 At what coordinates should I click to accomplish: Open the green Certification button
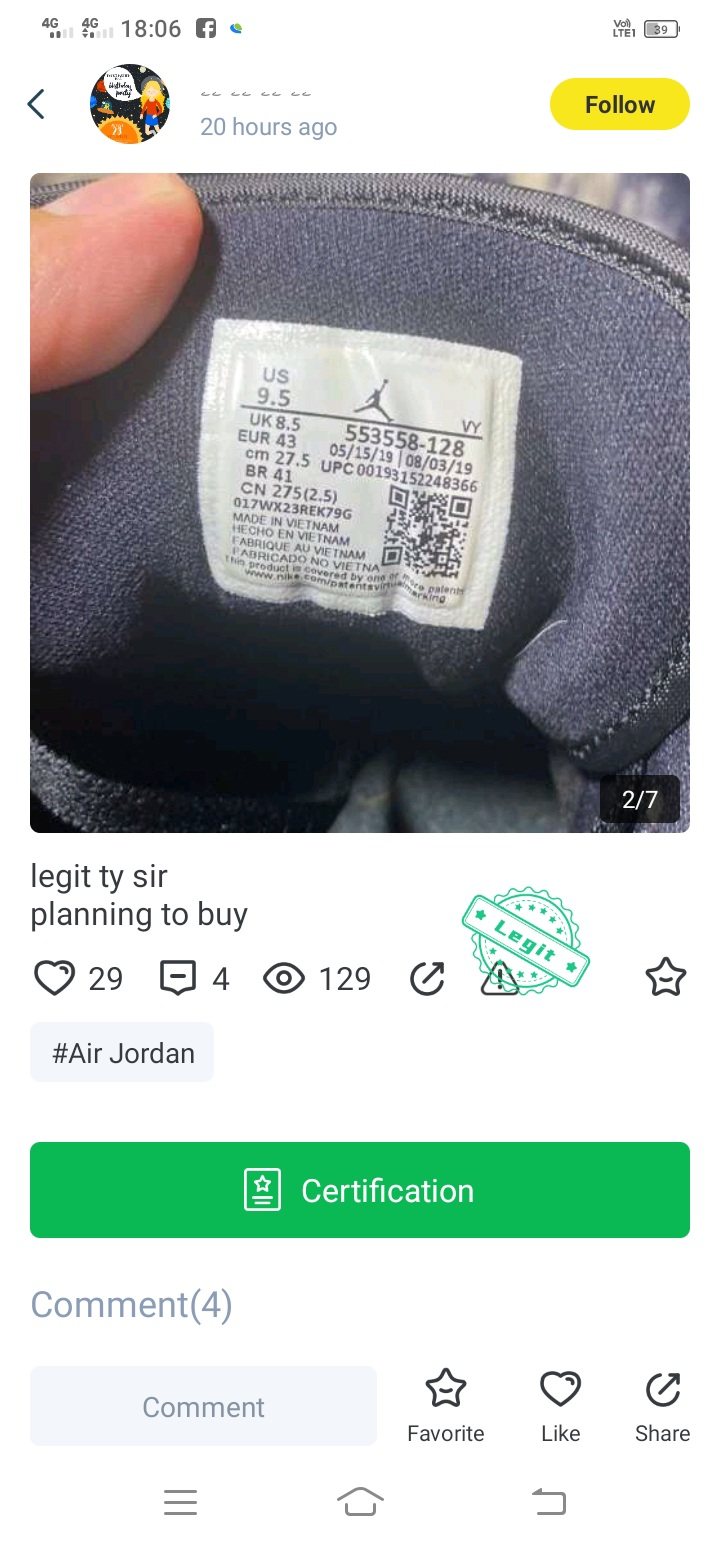[x=360, y=1190]
